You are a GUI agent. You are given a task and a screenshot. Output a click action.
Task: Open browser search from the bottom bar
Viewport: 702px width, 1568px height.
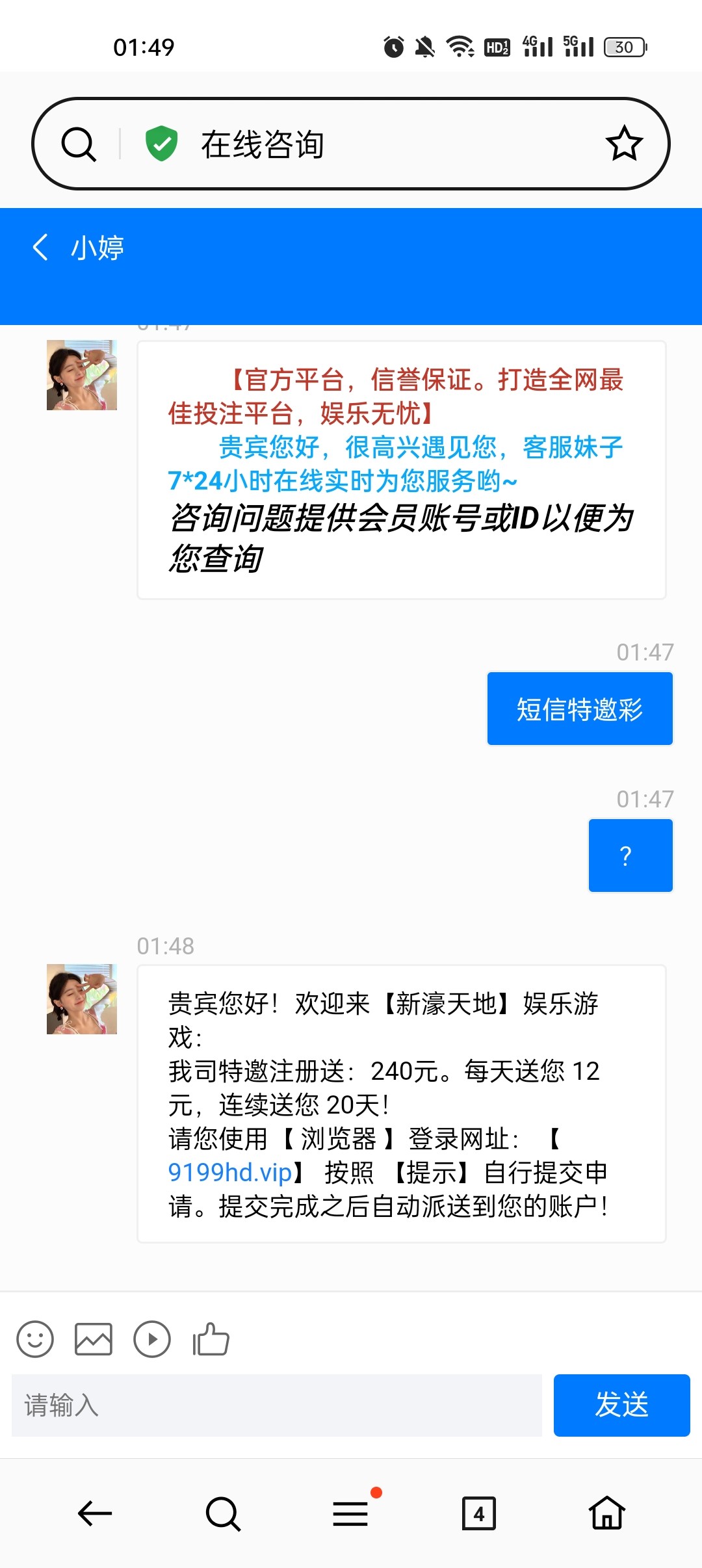tap(223, 1513)
